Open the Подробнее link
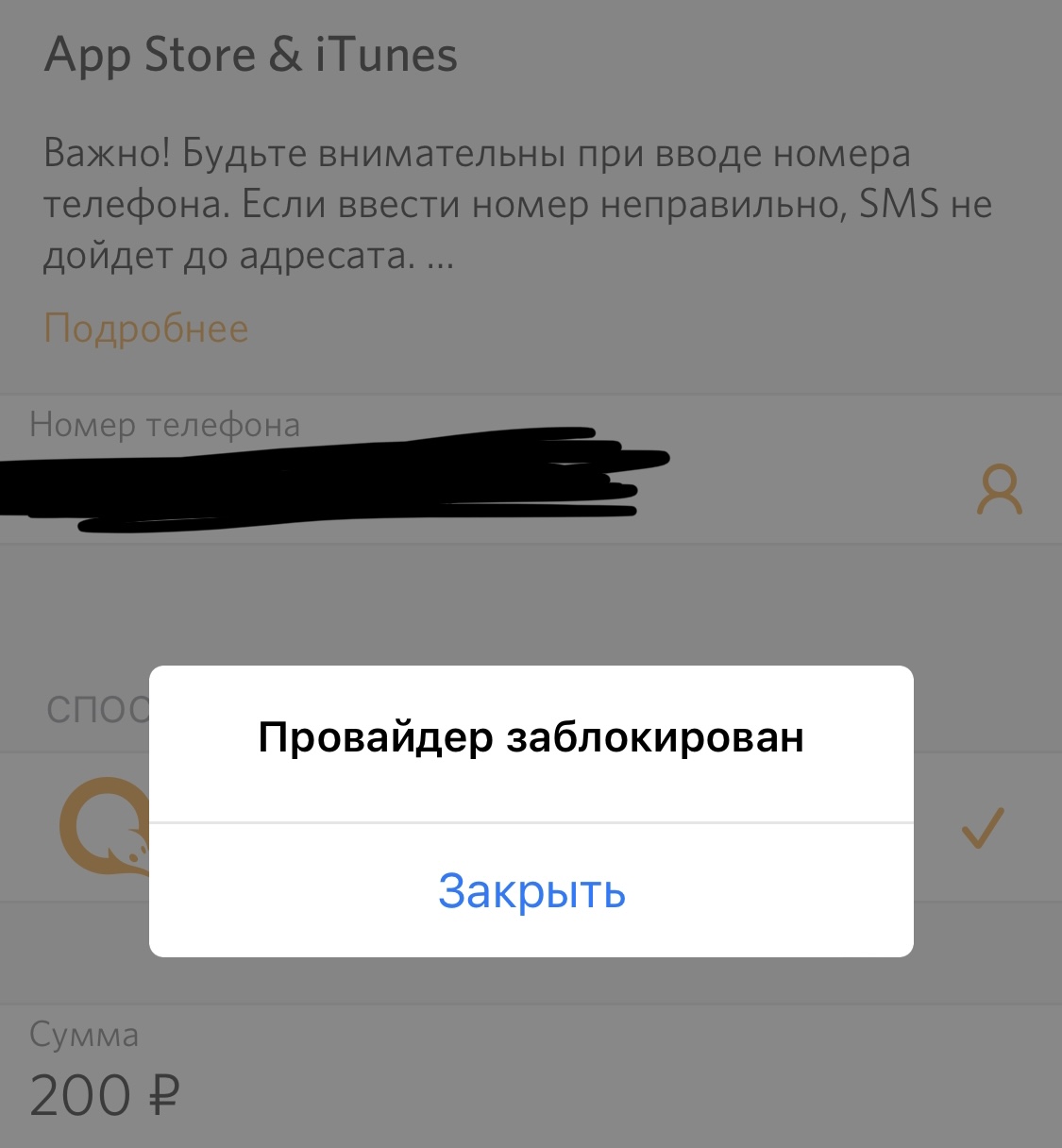 click(x=146, y=329)
